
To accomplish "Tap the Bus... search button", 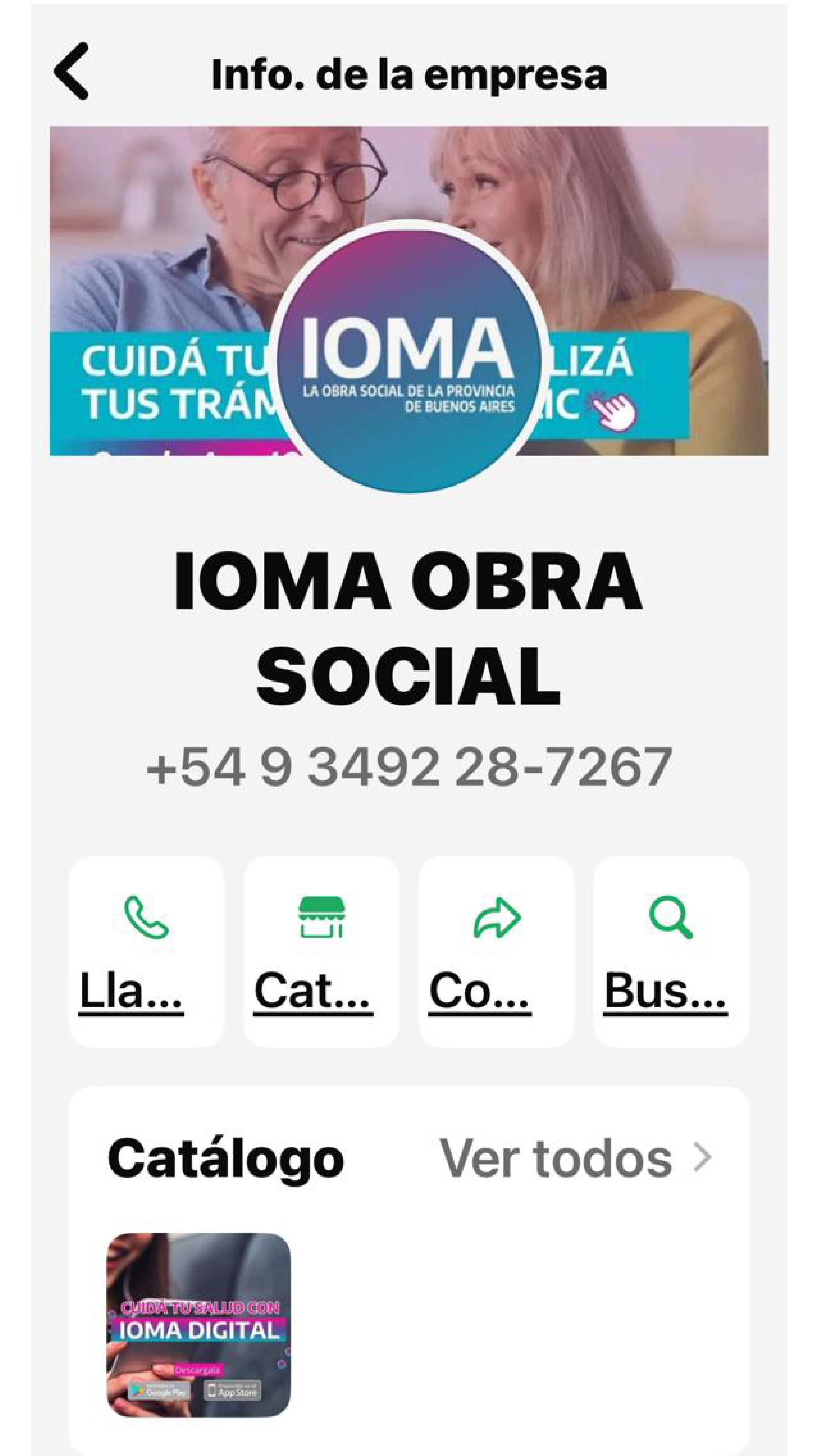I will click(671, 953).
